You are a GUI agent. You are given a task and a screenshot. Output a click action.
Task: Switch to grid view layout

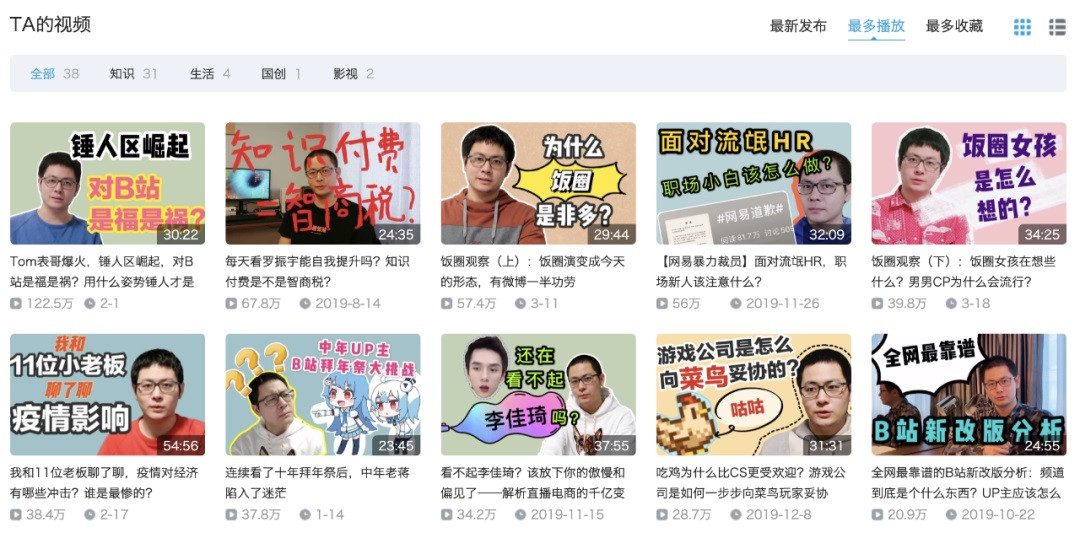click(1022, 27)
